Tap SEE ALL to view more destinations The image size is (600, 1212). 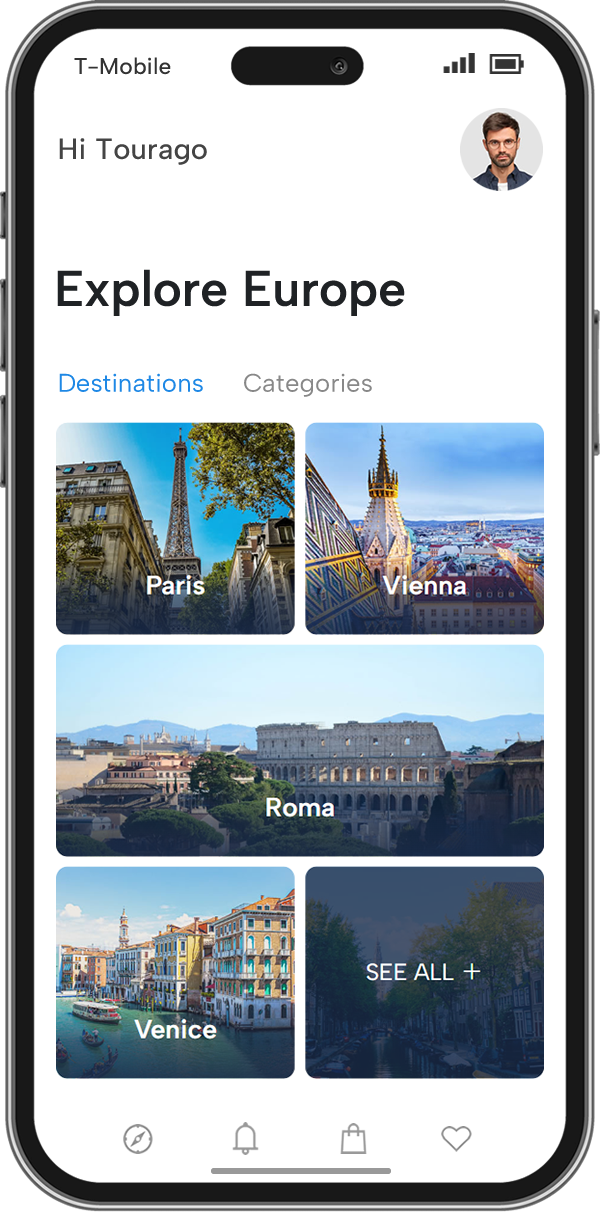coord(424,972)
